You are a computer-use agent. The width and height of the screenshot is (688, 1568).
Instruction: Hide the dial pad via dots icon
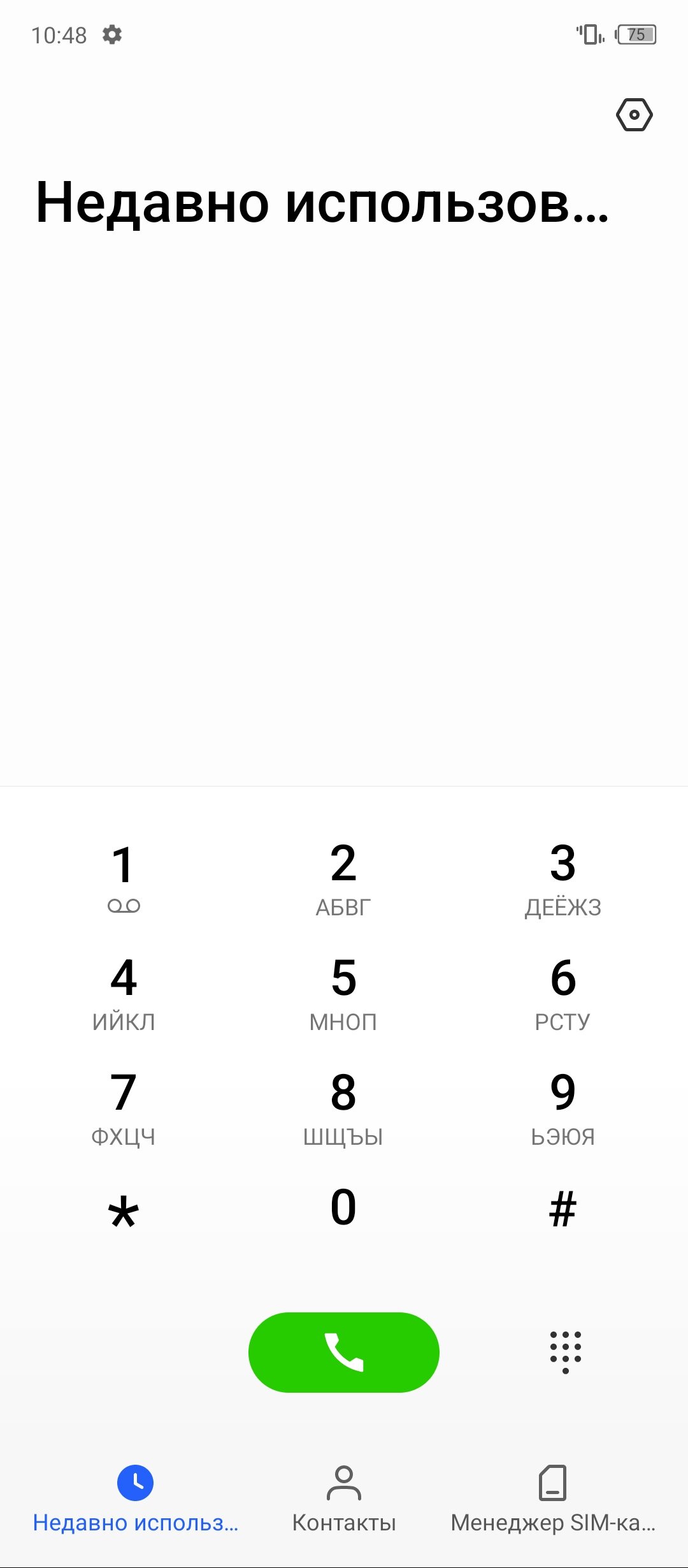click(566, 1353)
